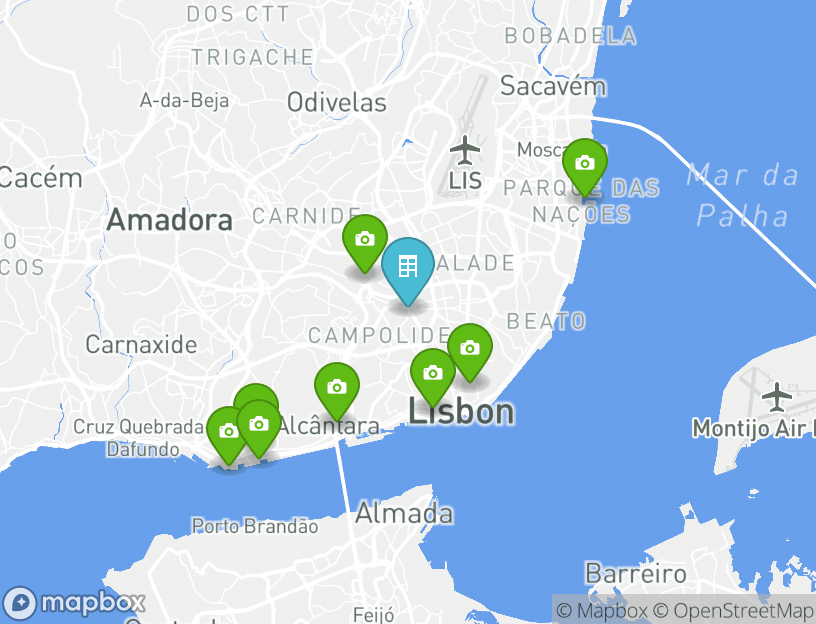Tap the camera pin below Carnide
The width and height of the screenshot is (816, 624).
[x=365, y=239]
